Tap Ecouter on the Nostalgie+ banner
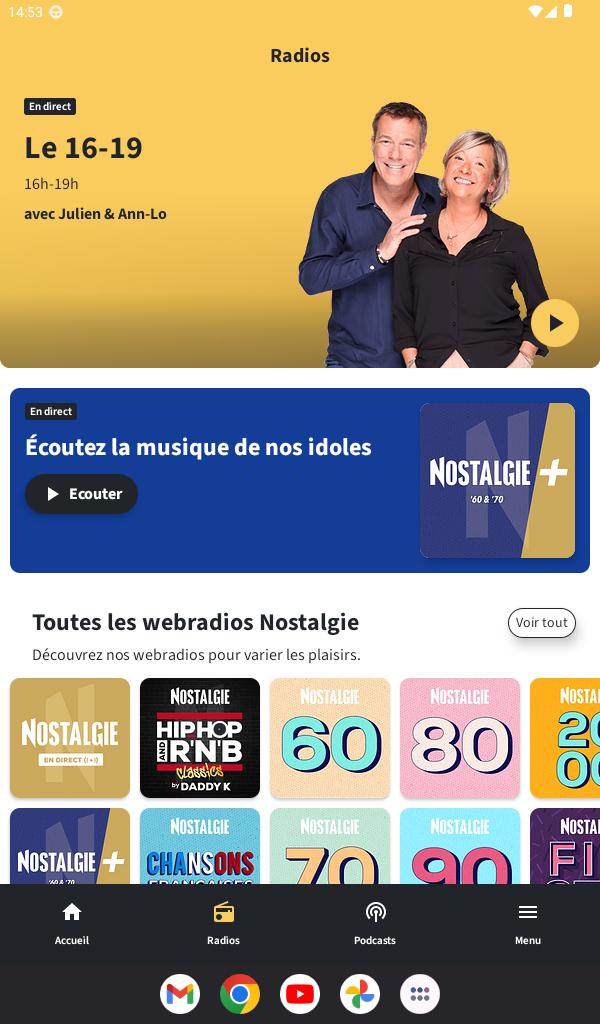Screen dimensions: 600x1024 point(82,494)
